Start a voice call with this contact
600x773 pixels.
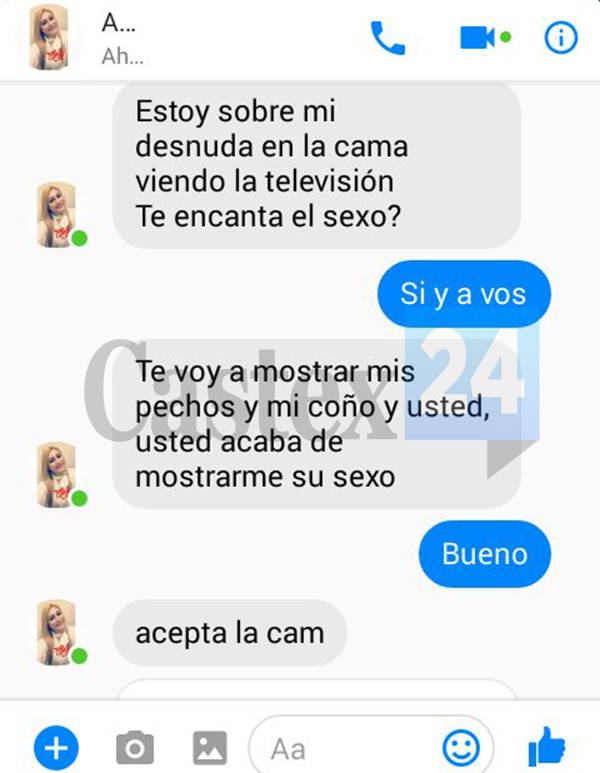click(388, 38)
